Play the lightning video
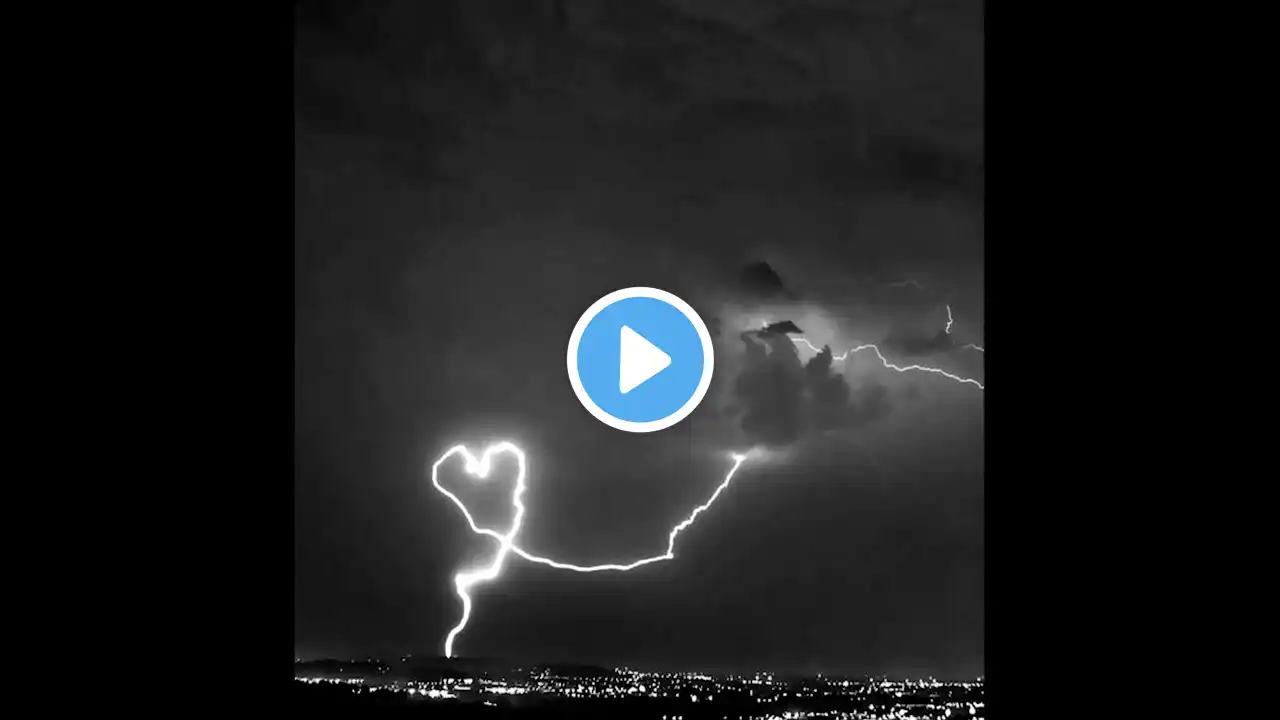The image size is (1280, 720). [x=640, y=359]
